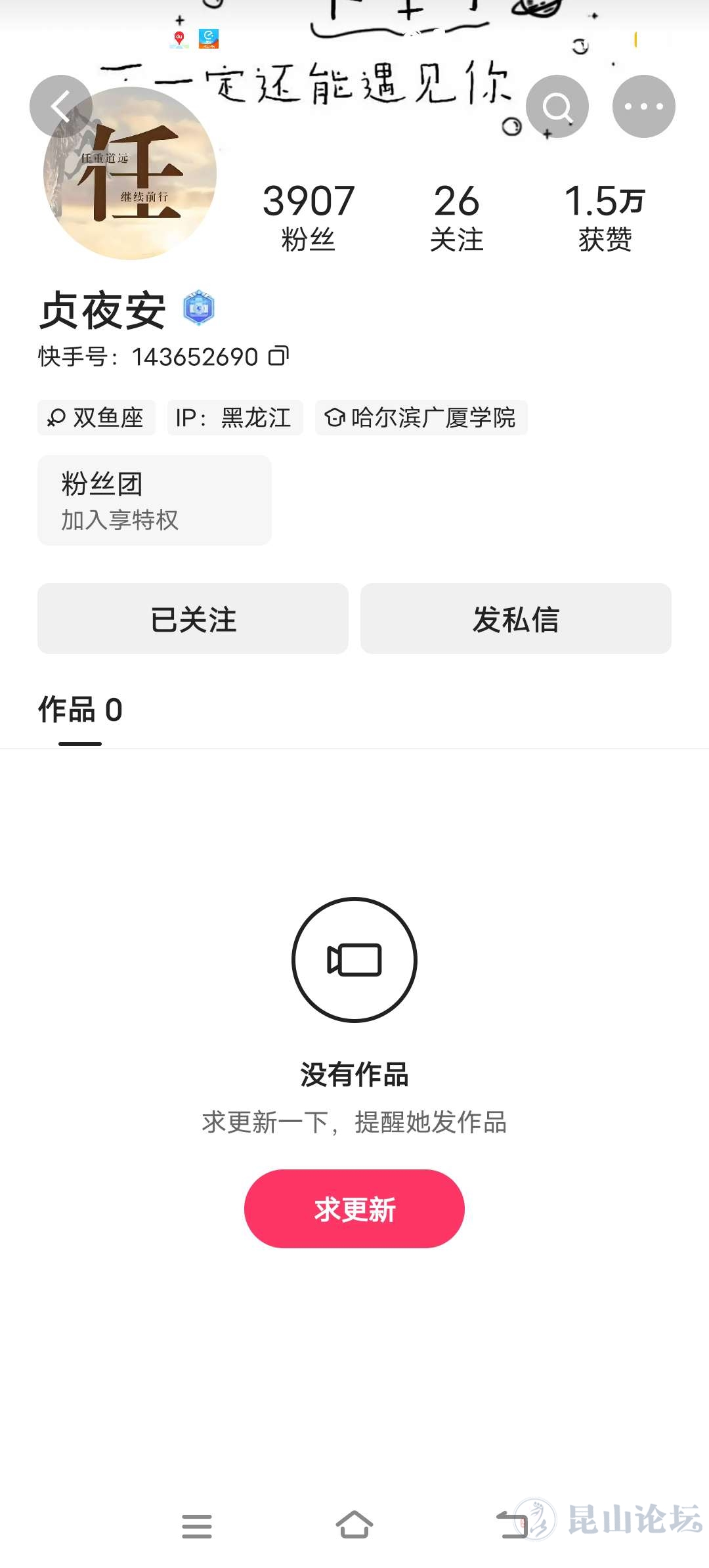Open the 哈尔滨广厦学院 school tag

421,418
